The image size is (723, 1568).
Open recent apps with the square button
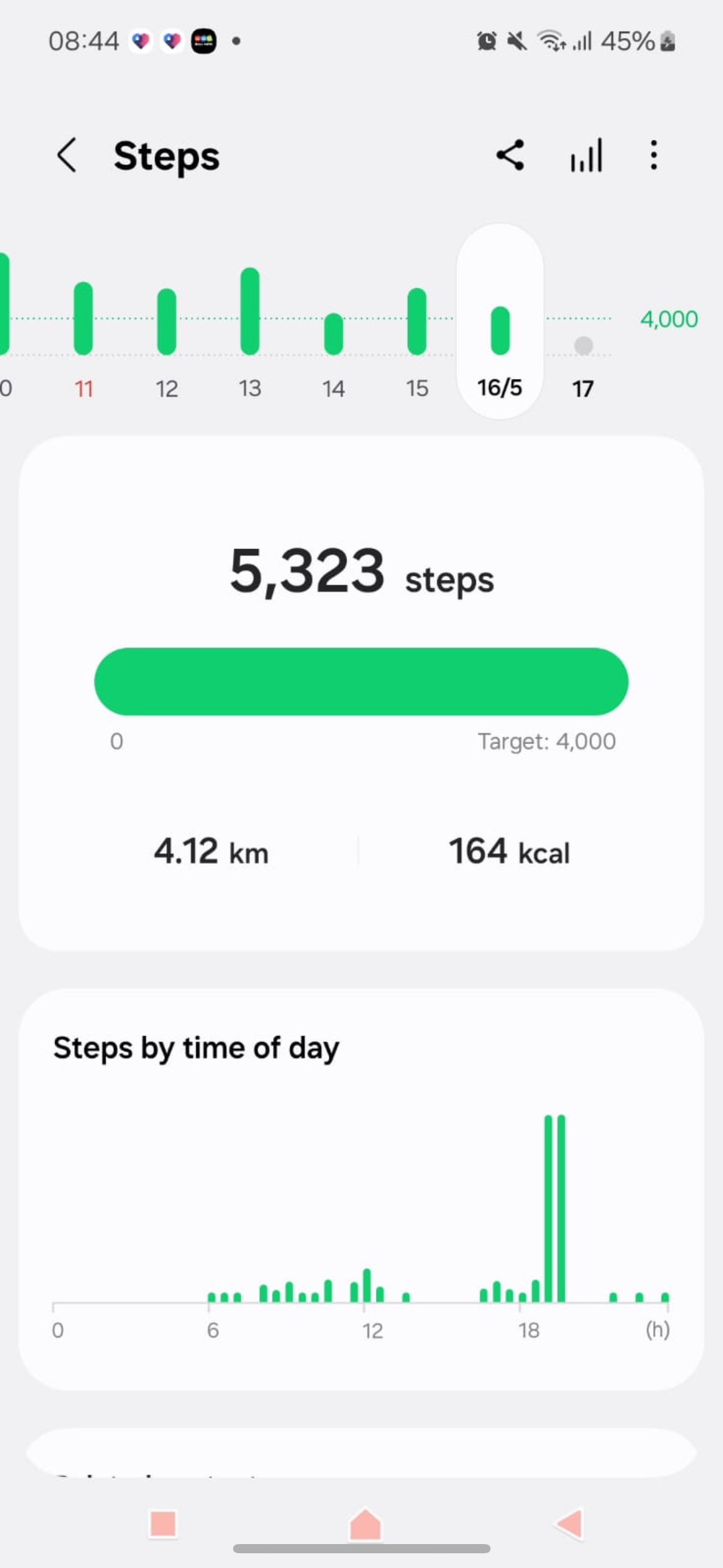pos(163,1524)
